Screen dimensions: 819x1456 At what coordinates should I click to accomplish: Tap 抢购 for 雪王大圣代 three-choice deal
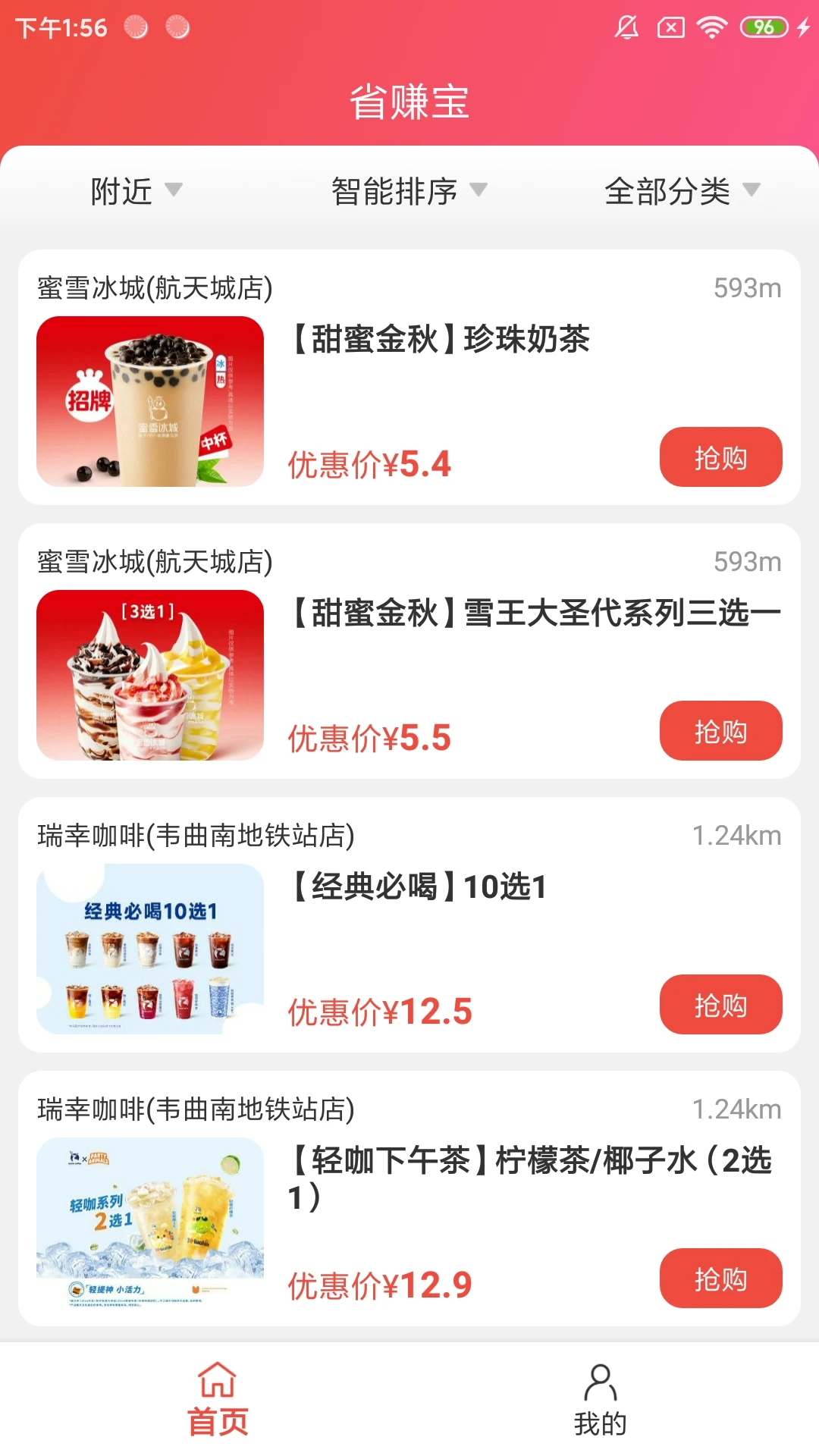point(720,731)
